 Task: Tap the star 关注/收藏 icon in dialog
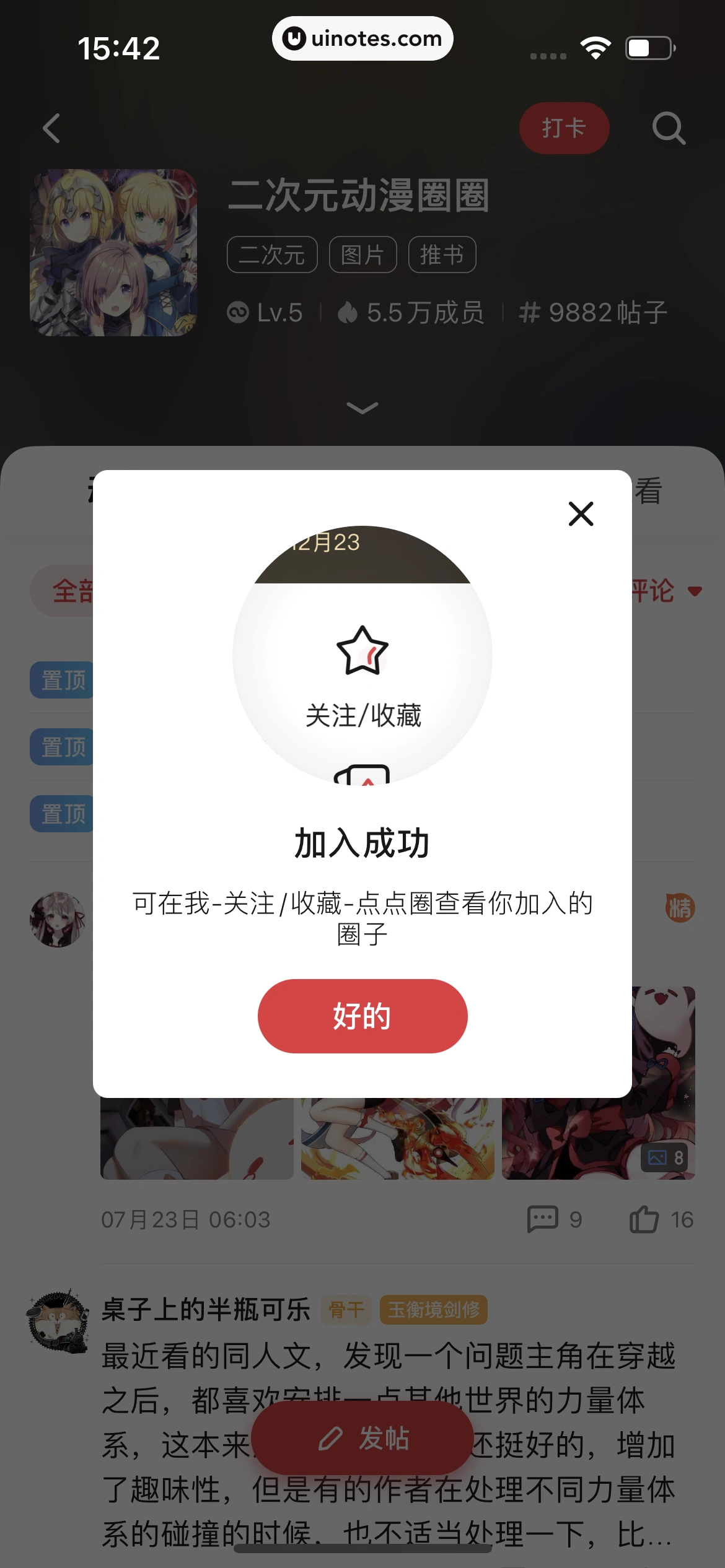click(x=362, y=651)
